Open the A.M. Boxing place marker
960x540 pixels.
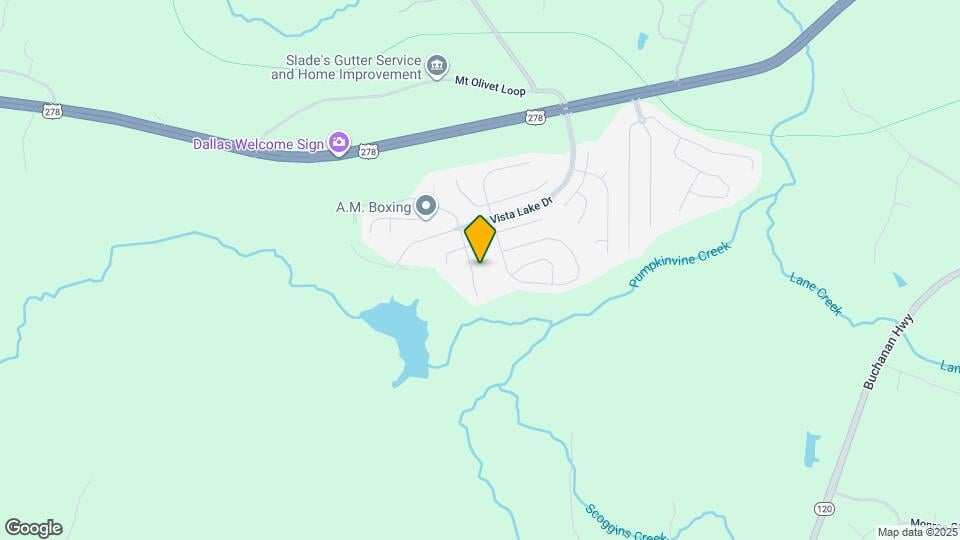pos(426,207)
